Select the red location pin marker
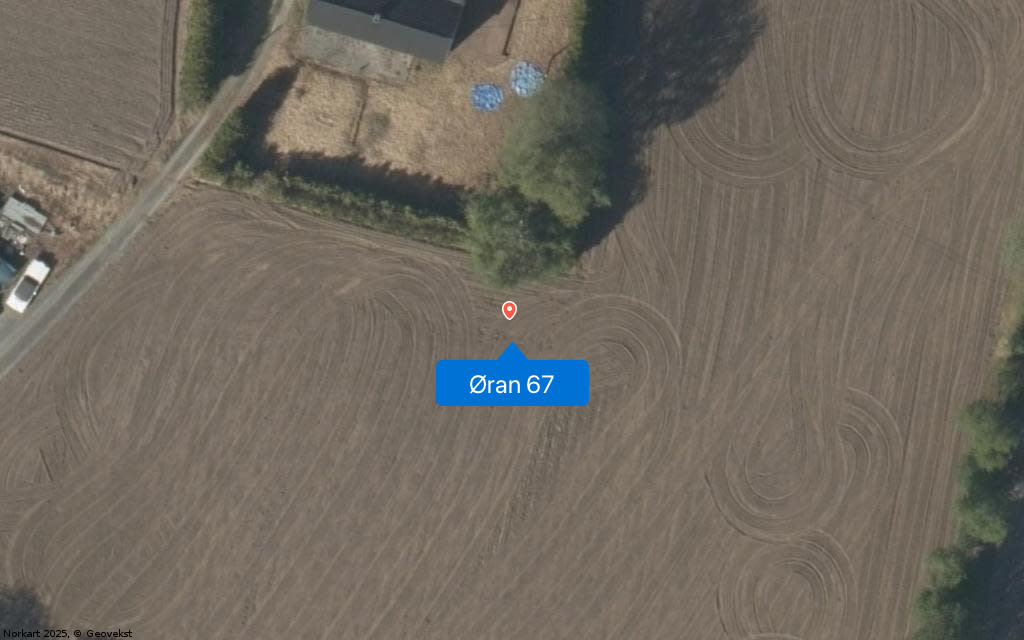Image resolution: width=1024 pixels, height=640 pixels. (509, 310)
